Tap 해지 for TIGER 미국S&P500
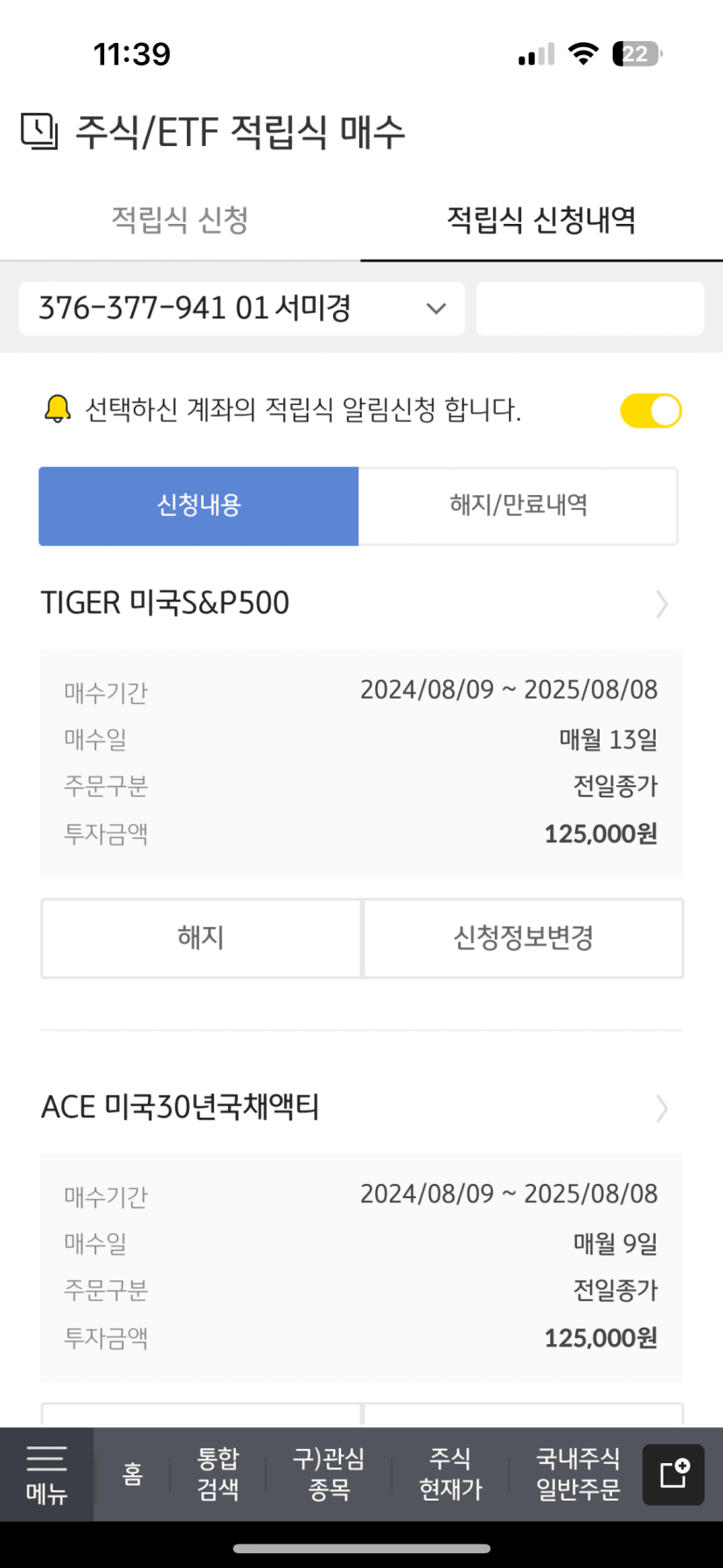This screenshot has width=723, height=1568. coord(201,937)
